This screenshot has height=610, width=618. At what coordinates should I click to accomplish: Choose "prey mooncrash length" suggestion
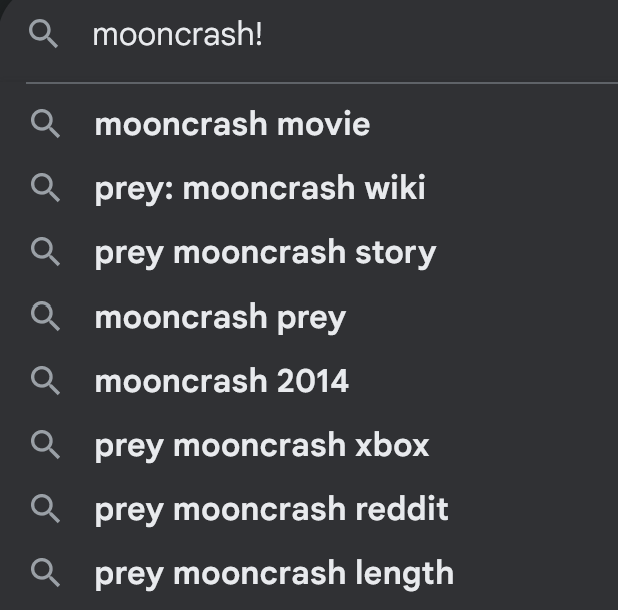[273, 573]
